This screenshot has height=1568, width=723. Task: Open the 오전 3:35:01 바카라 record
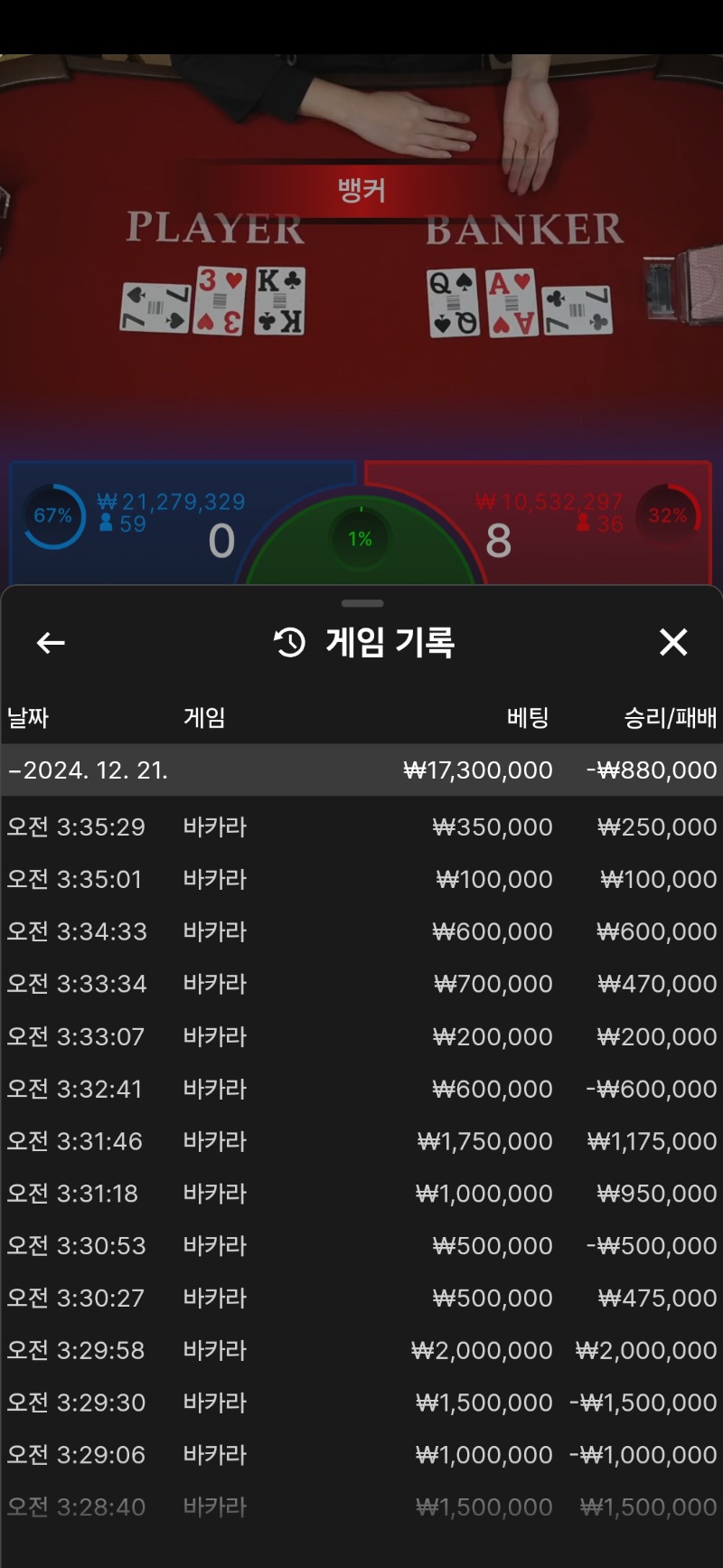click(x=361, y=880)
